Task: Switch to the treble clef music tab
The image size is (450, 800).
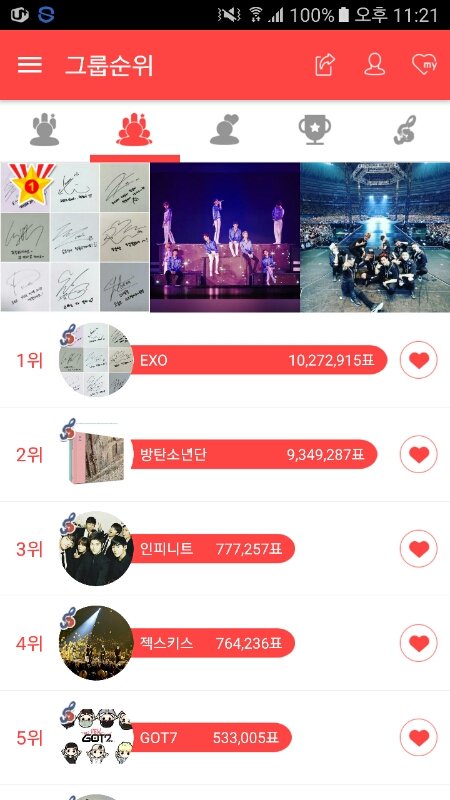Action: coord(405,130)
